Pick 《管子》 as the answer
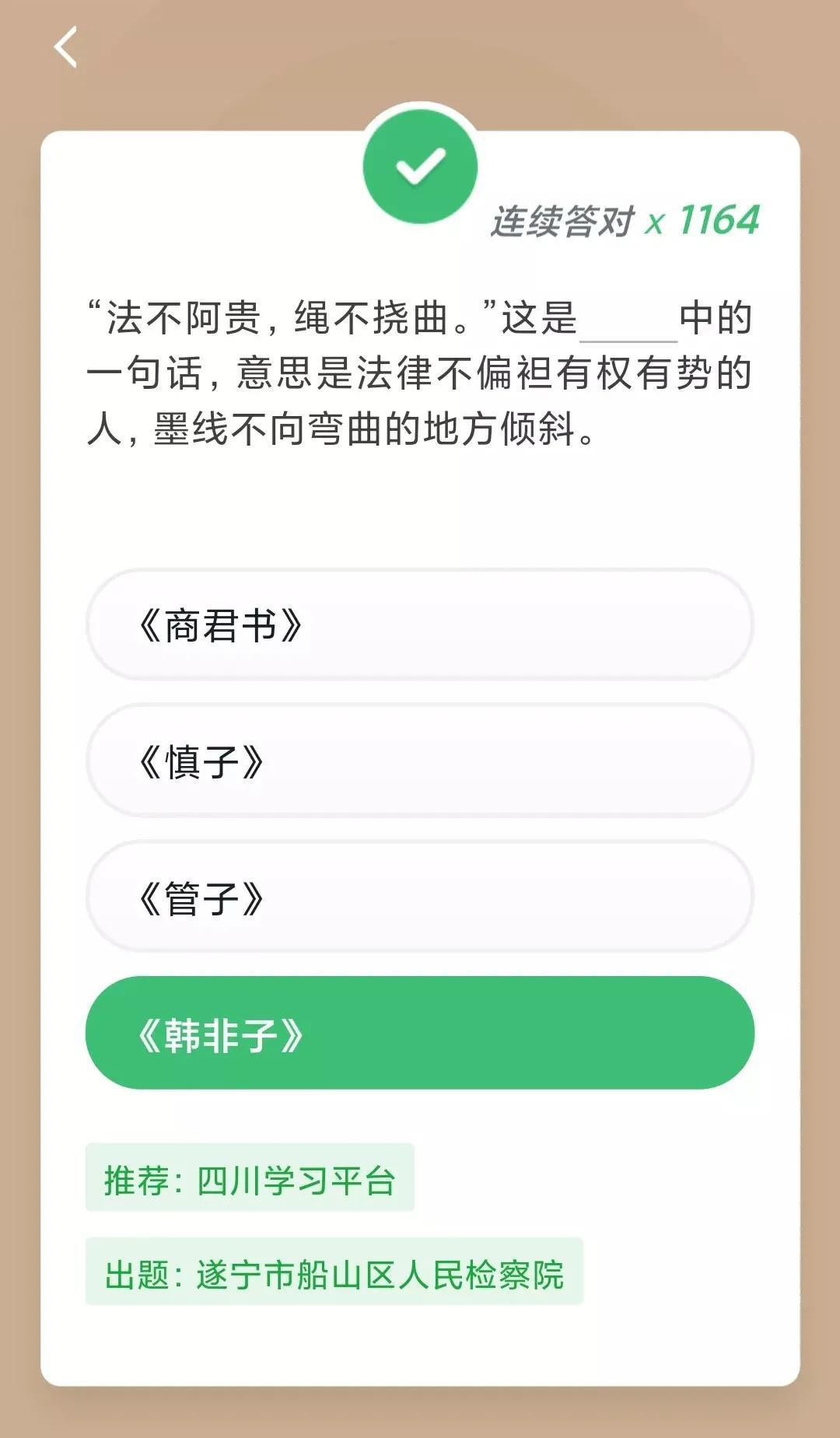840x1438 pixels. pos(419,897)
